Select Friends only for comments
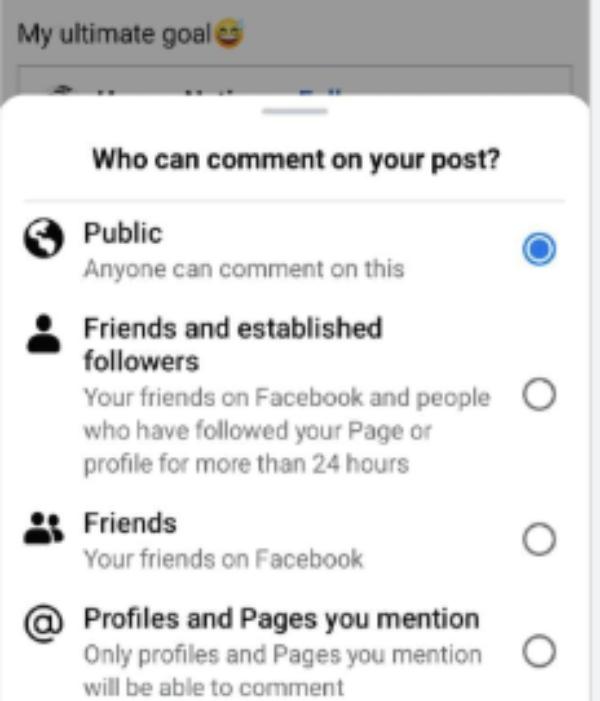 point(539,541)
